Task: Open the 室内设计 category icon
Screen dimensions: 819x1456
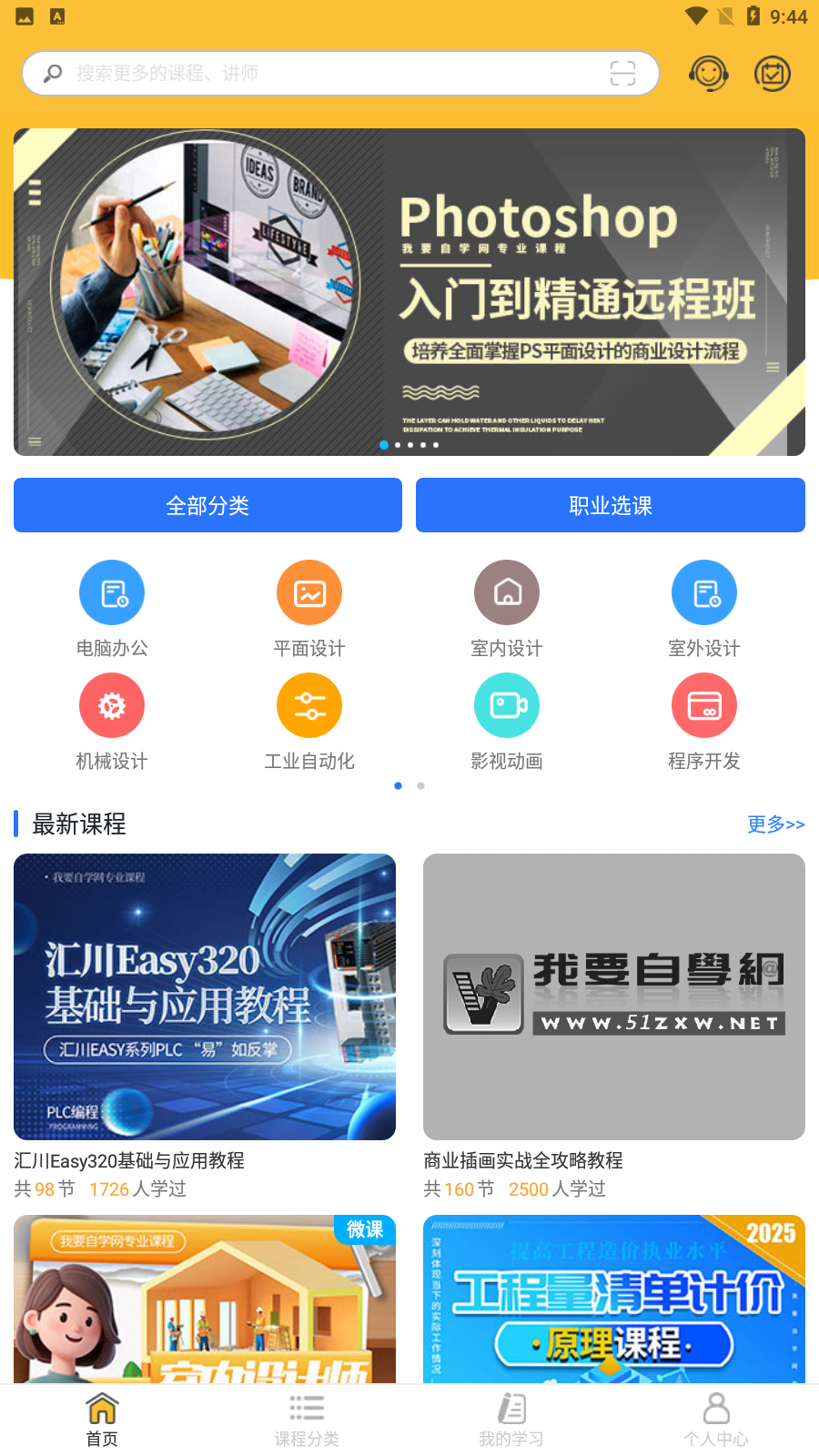Action: (x=506, y=591)
